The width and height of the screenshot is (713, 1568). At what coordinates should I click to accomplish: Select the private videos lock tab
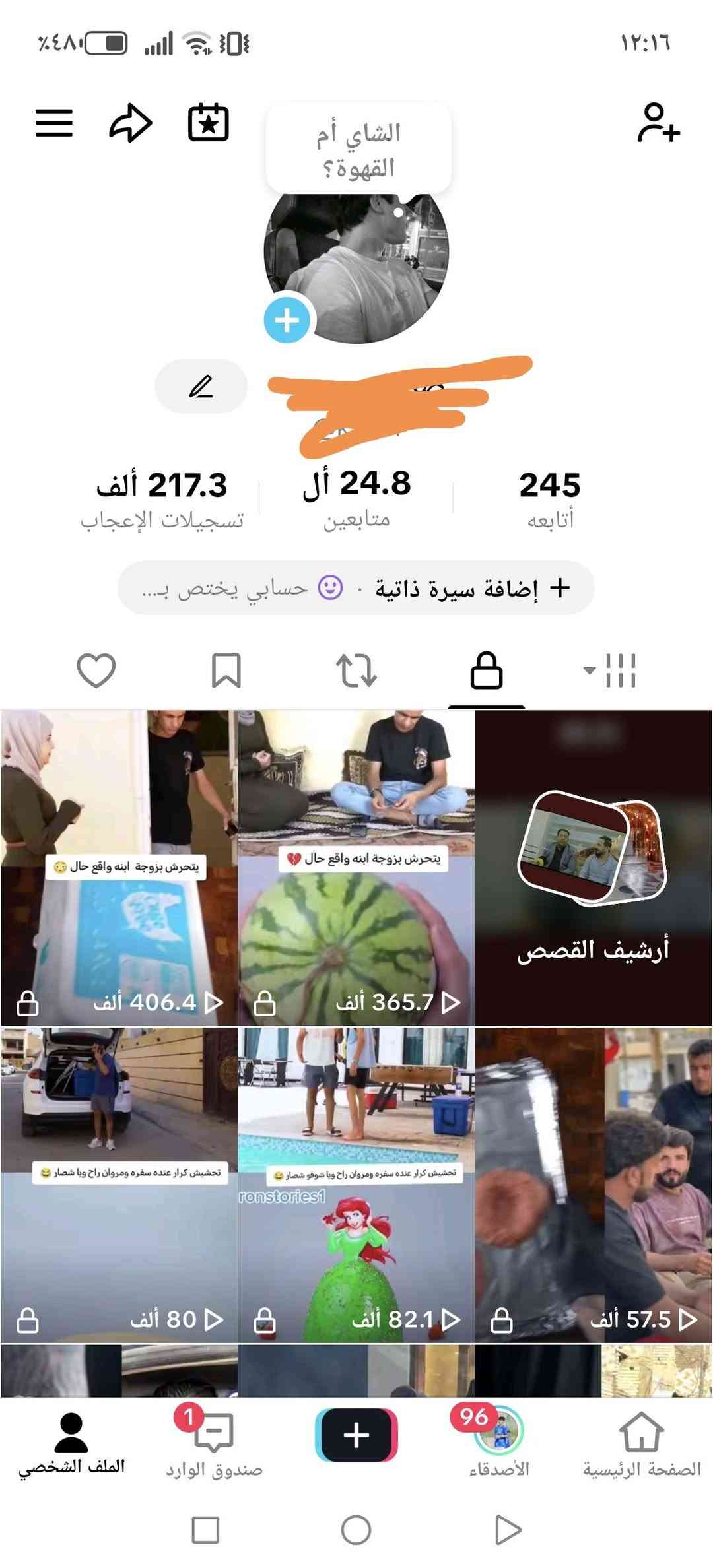487,670
